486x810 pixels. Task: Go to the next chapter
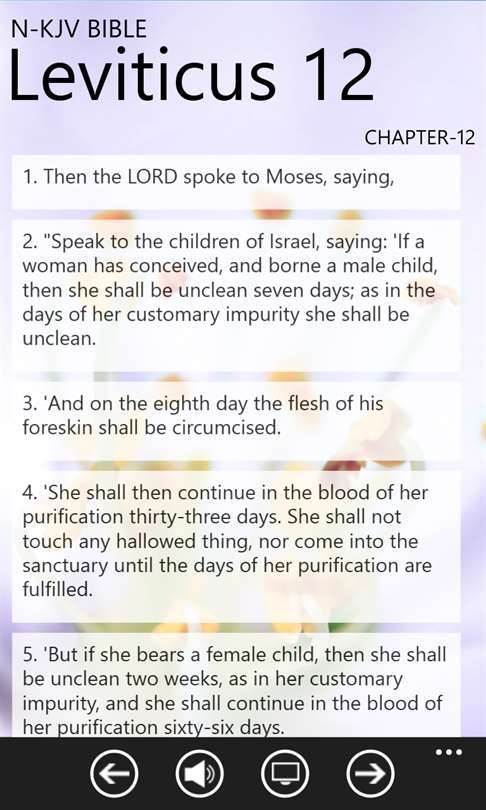coord(370,773)
